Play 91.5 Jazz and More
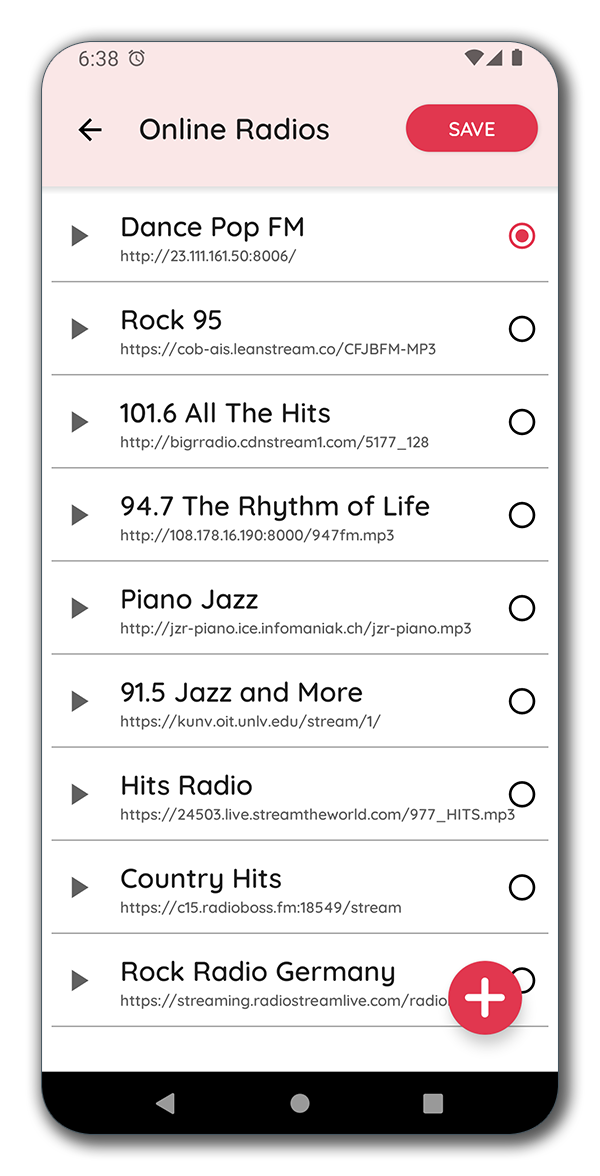600x1176 pixels. click(80, 701)
